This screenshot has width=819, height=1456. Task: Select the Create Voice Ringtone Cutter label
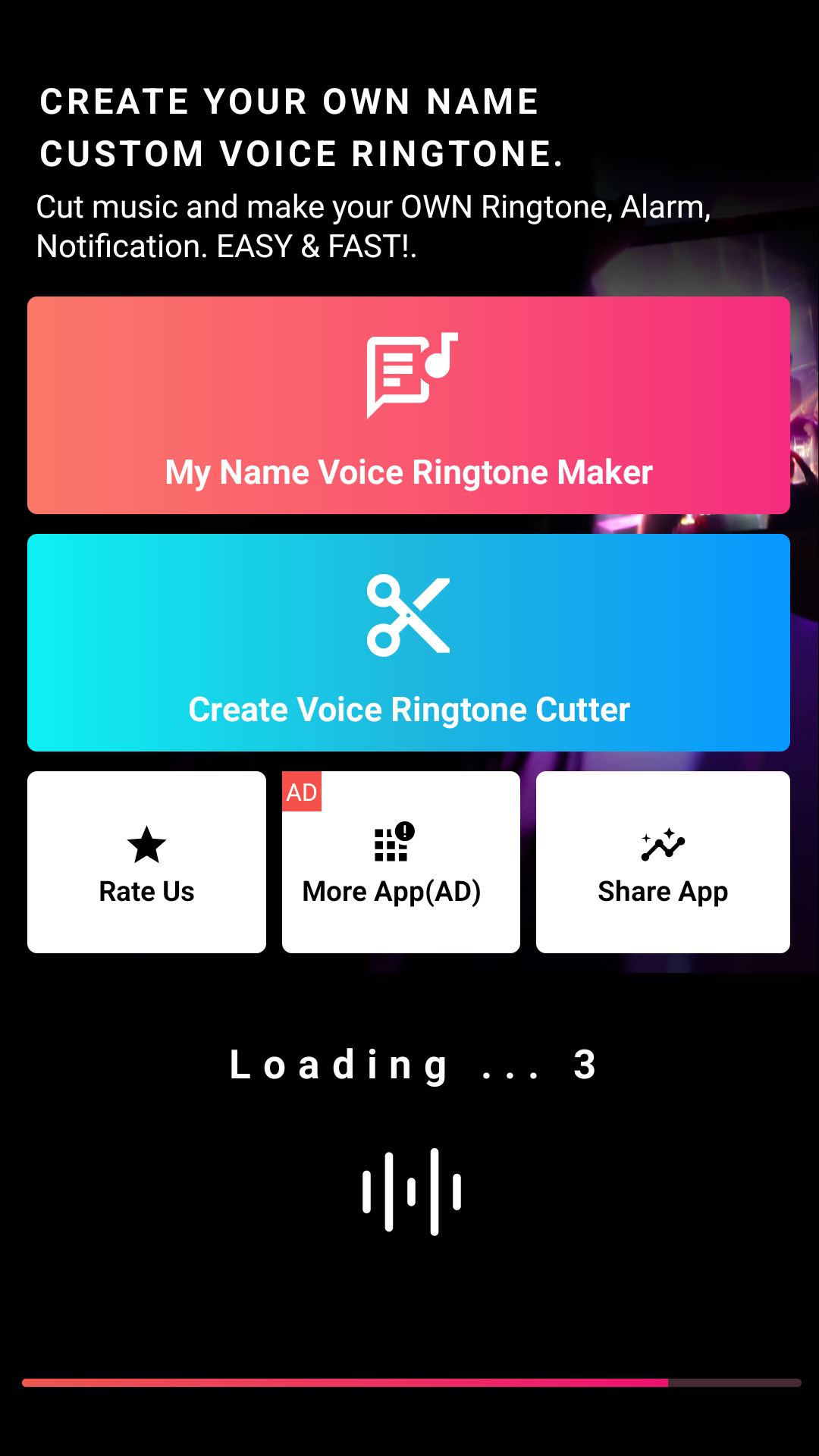click(409, 710)
